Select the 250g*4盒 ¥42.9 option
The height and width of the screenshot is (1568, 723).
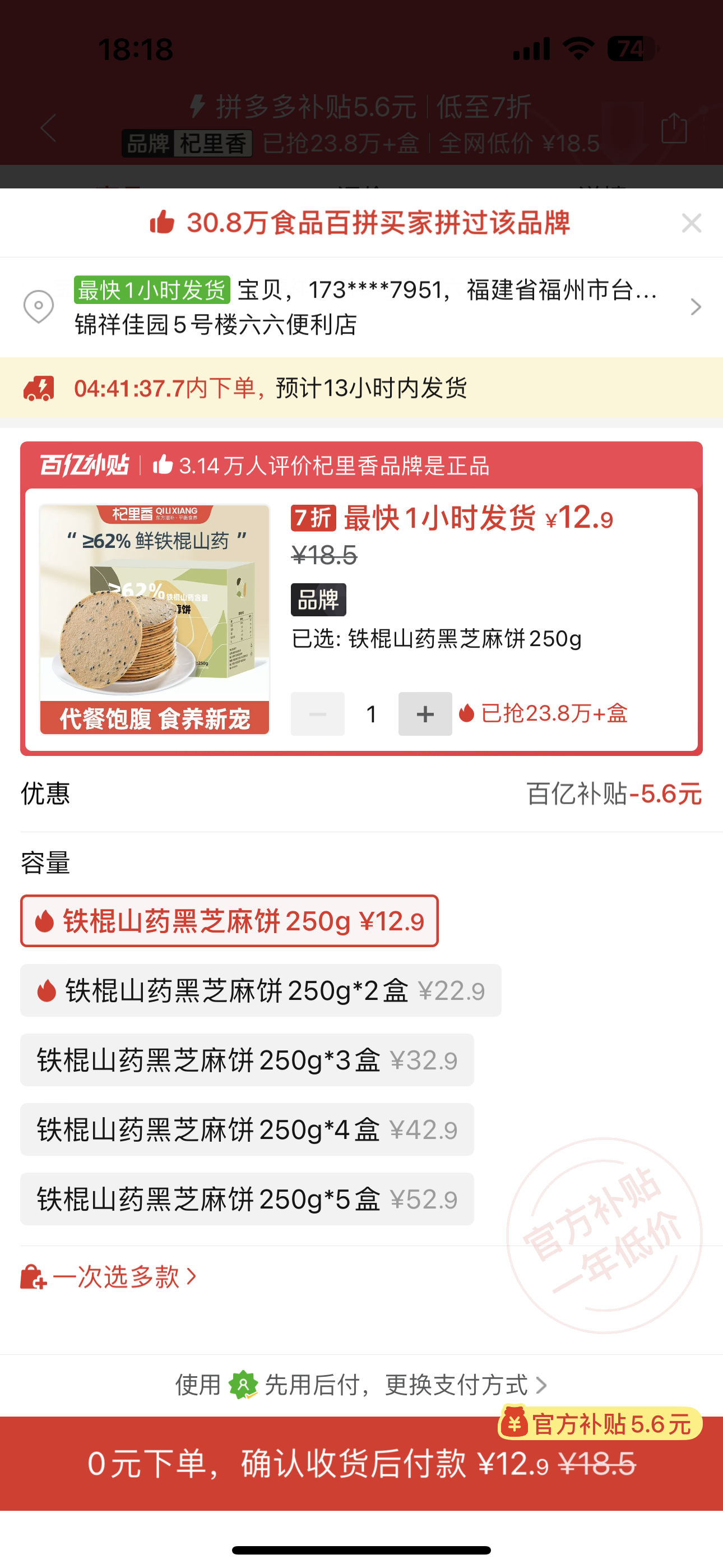coord(247,1129)
